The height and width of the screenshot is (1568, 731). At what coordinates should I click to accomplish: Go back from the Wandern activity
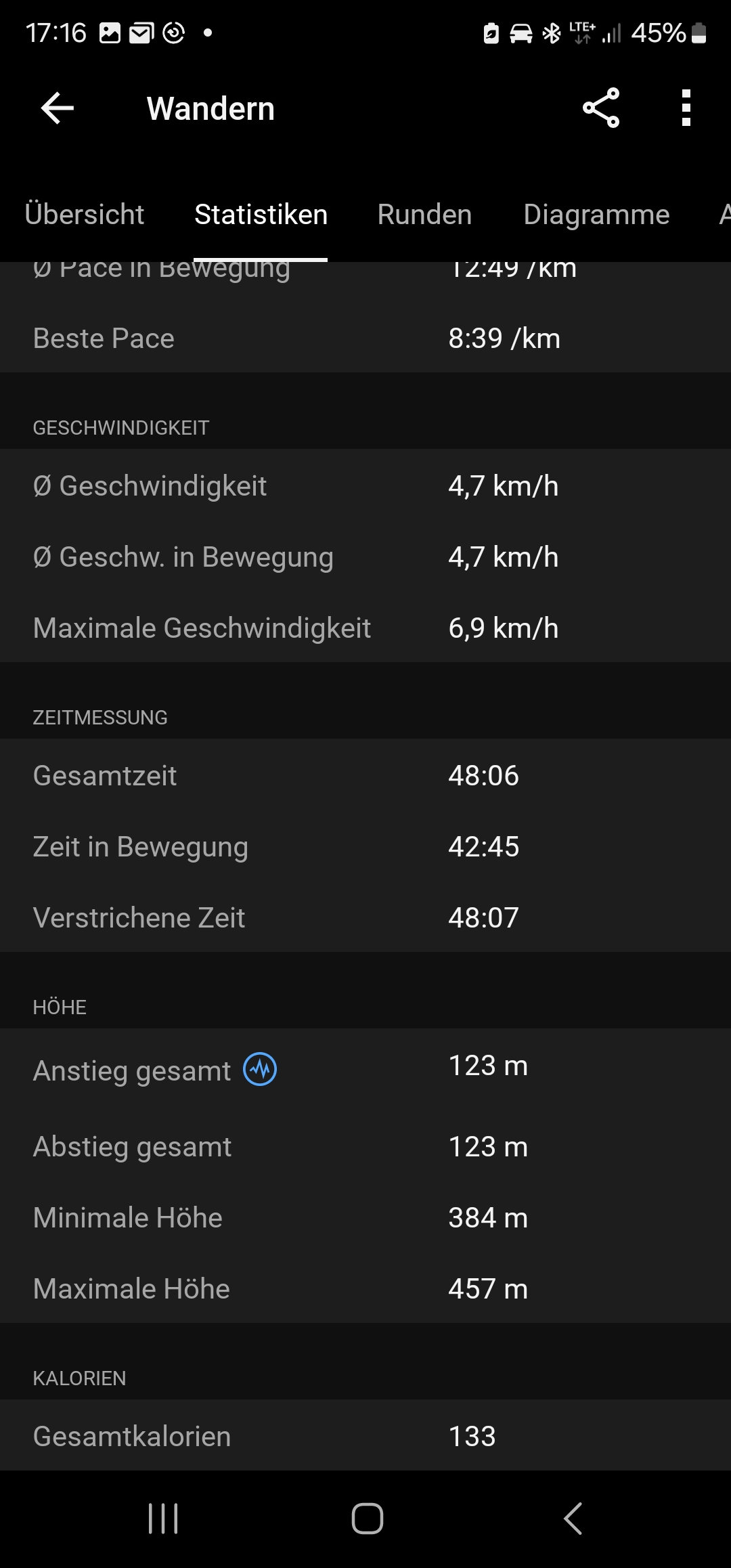[x=58, y=108]
